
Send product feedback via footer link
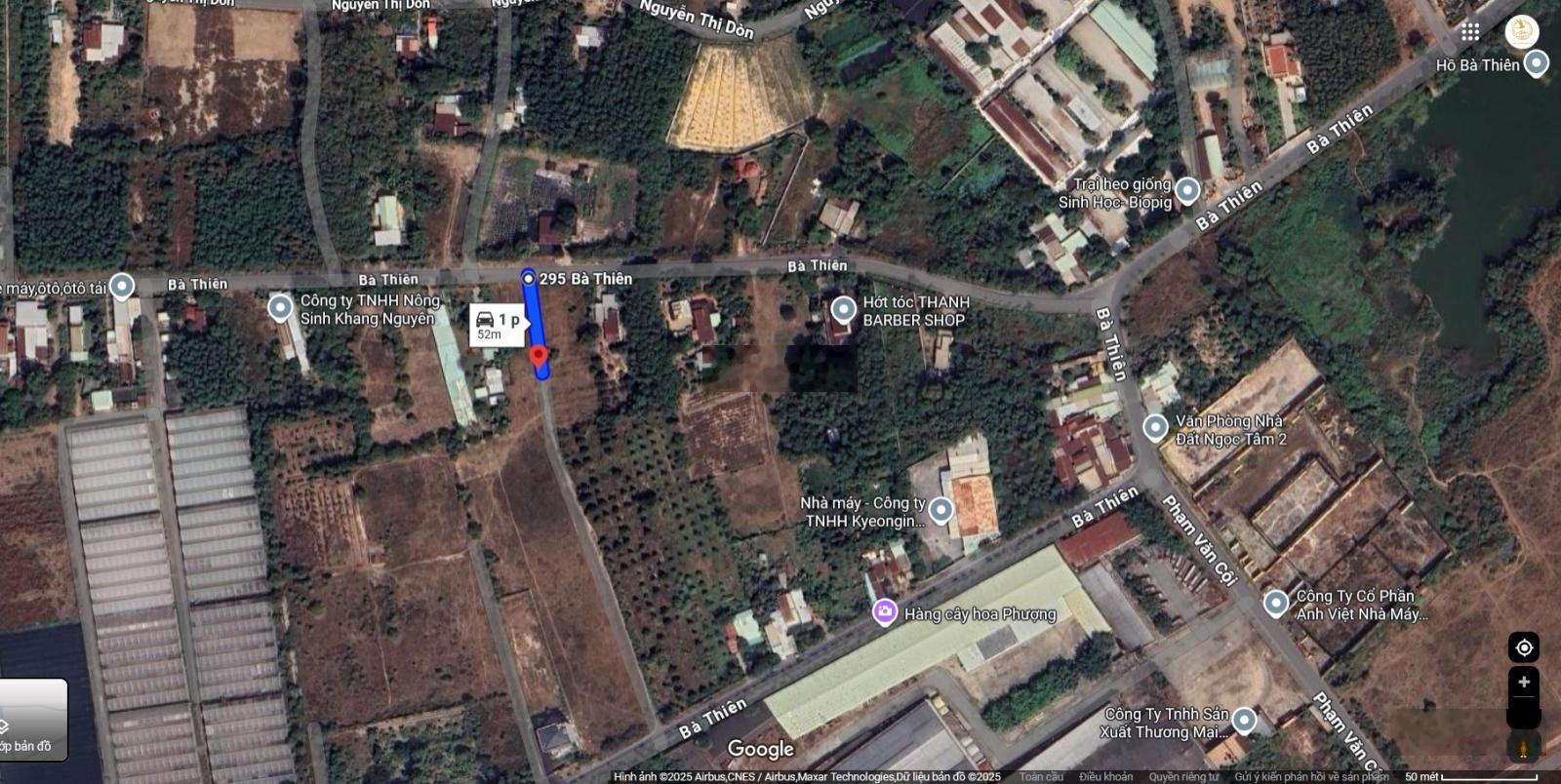[1310, 777]
